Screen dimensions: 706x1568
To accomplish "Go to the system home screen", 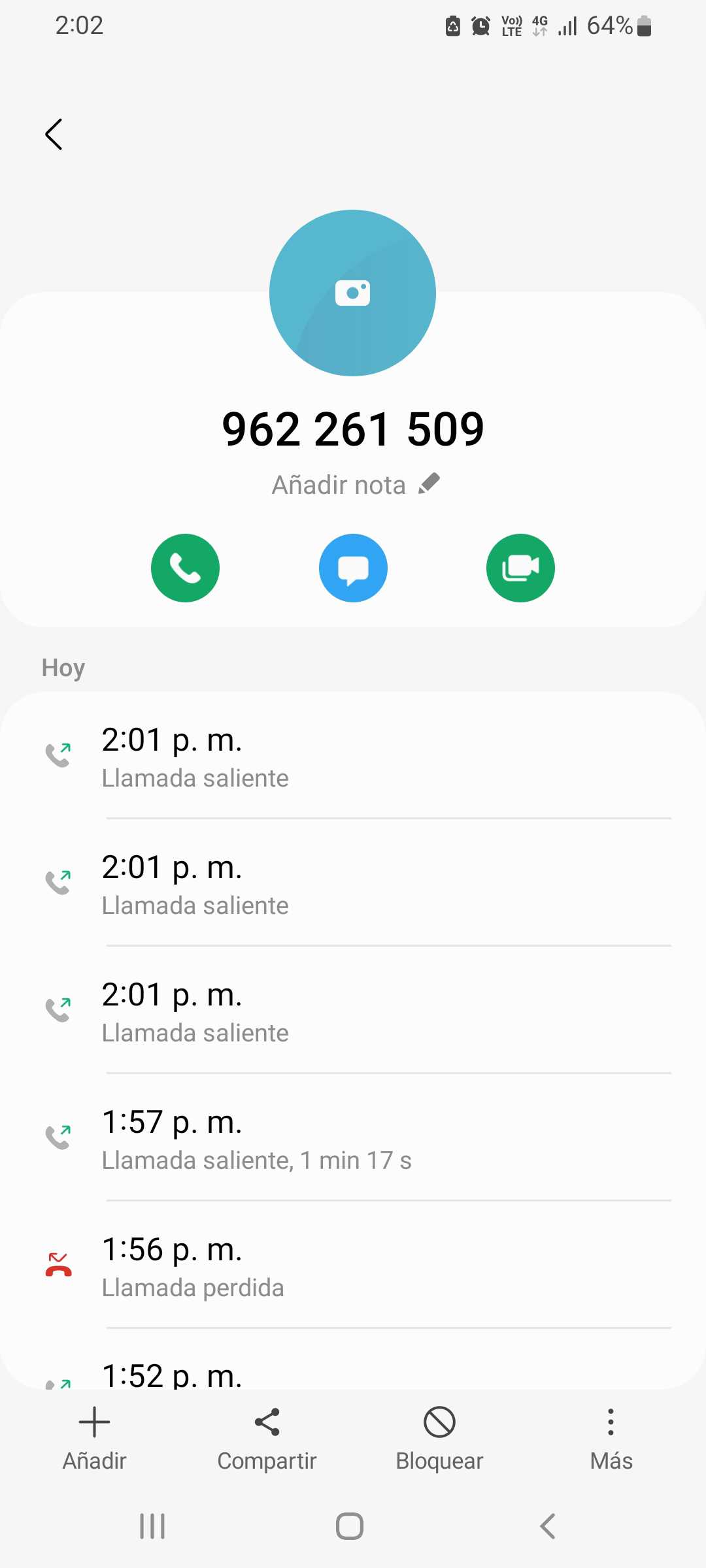I will pos(350,1526).
